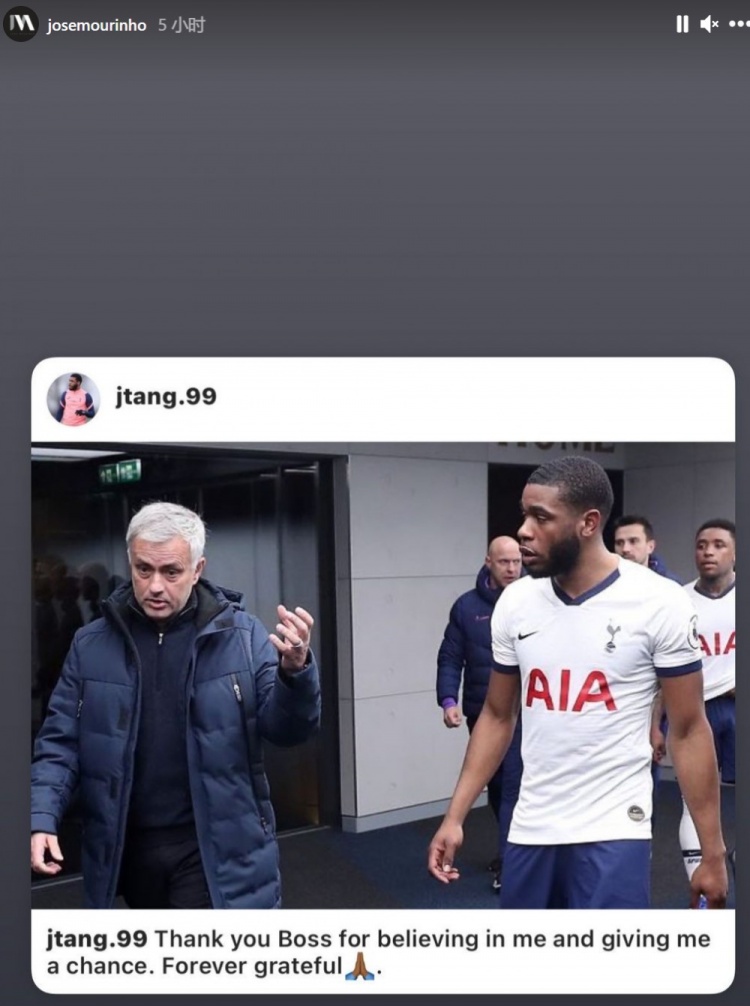
Task: Visit the josemourinho username link
Action: pos(96,25)
